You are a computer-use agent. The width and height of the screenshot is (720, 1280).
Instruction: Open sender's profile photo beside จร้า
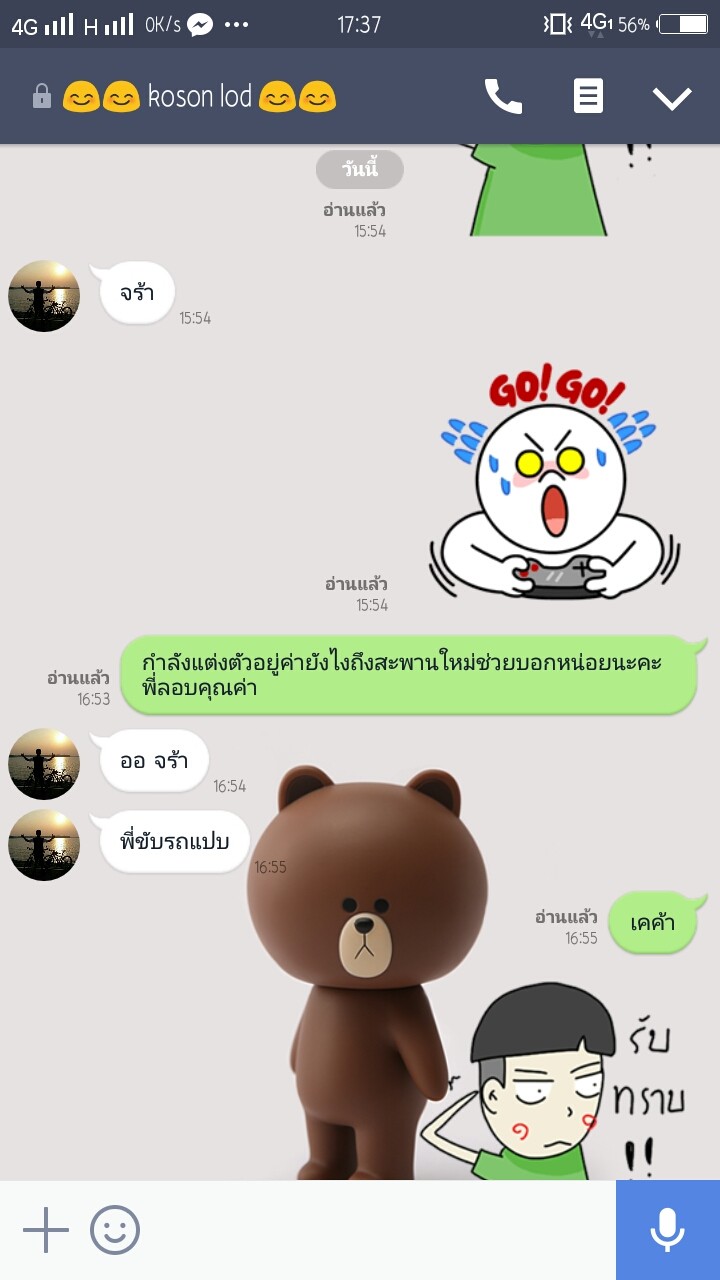pyautogui.click(x=44, y=296)
